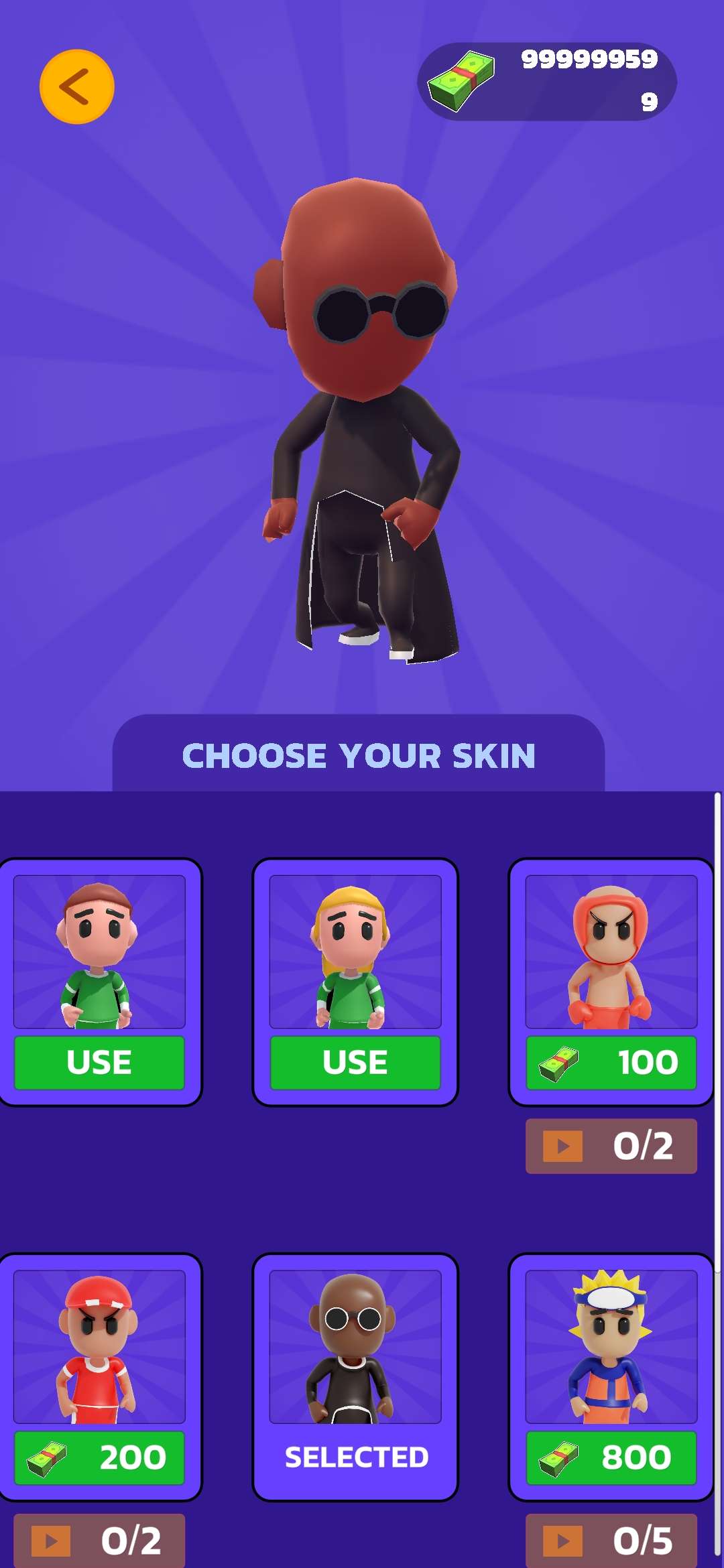Watch ad 0/2 for red cap skin

99,1540
